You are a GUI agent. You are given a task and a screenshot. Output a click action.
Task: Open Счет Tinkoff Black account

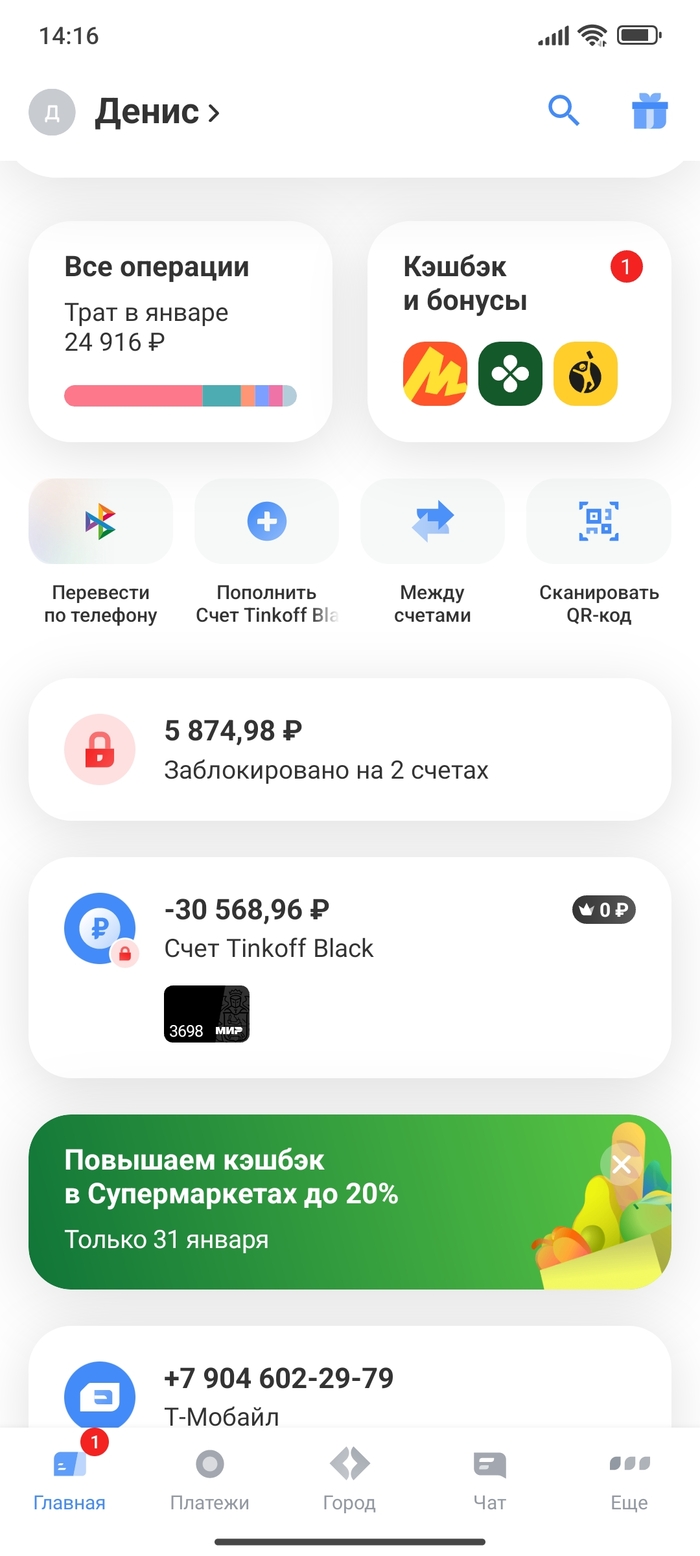pyautogui.click(x=349, y=928)
